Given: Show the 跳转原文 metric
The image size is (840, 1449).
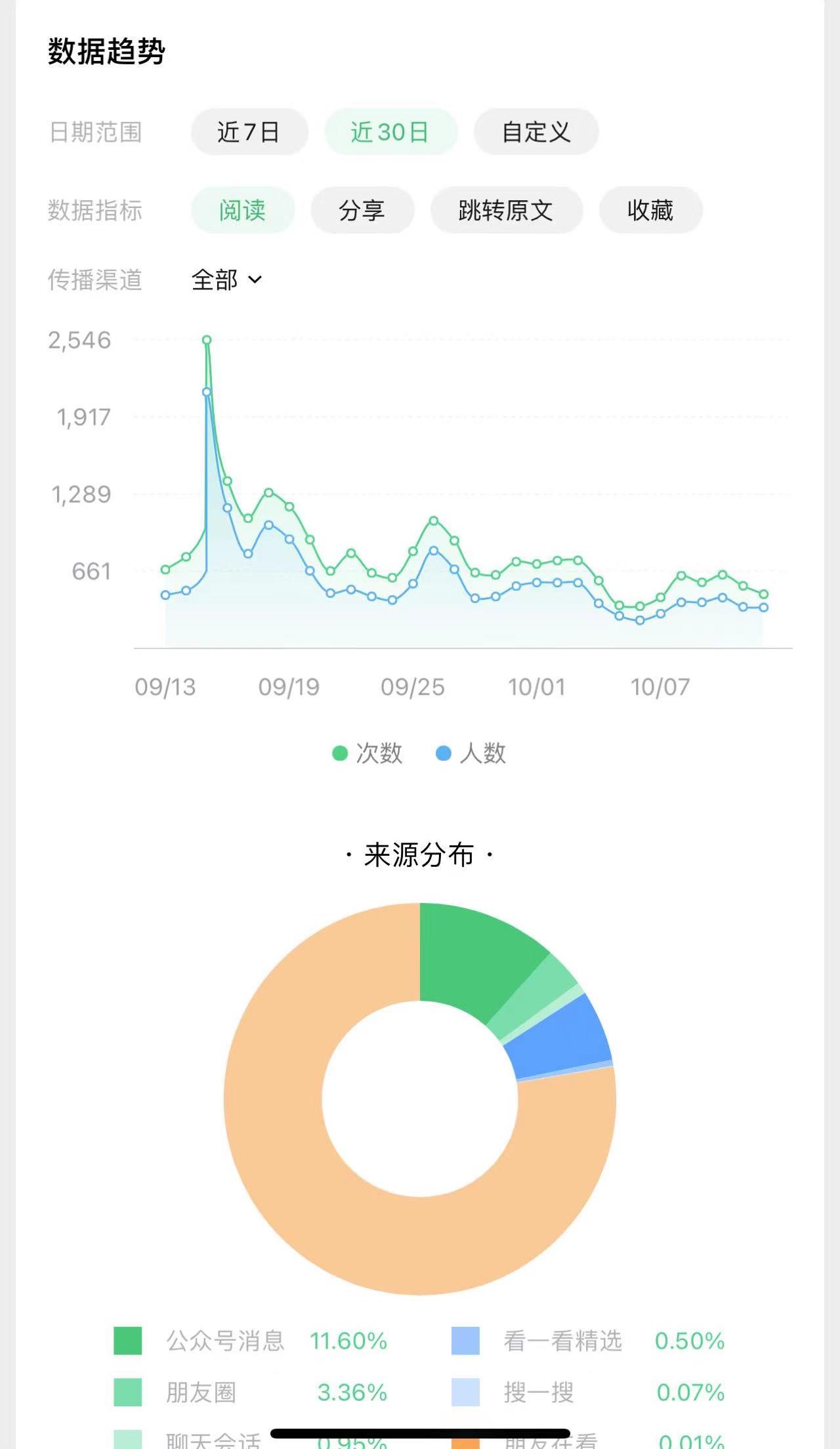Looking at the screenshot, I should pos(506,210).
